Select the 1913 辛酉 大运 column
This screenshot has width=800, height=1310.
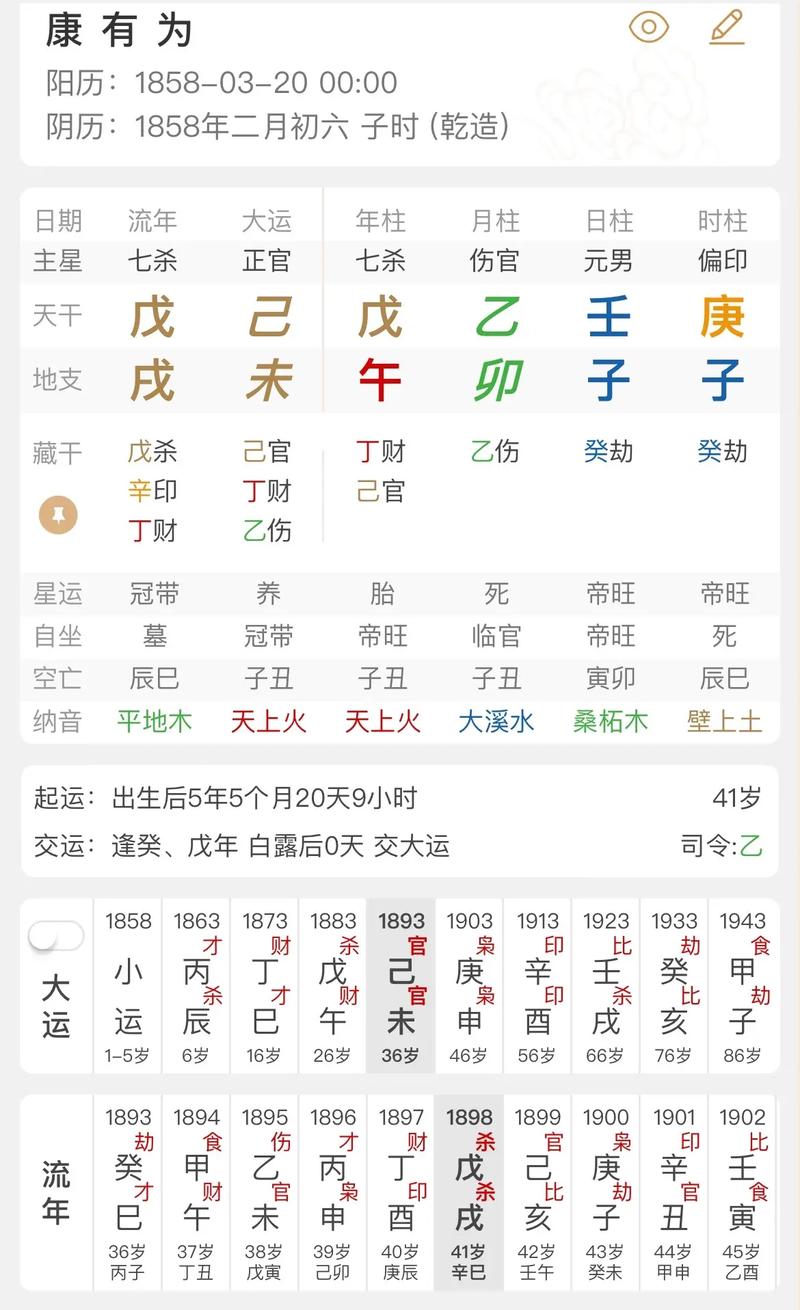click(537, 987)
